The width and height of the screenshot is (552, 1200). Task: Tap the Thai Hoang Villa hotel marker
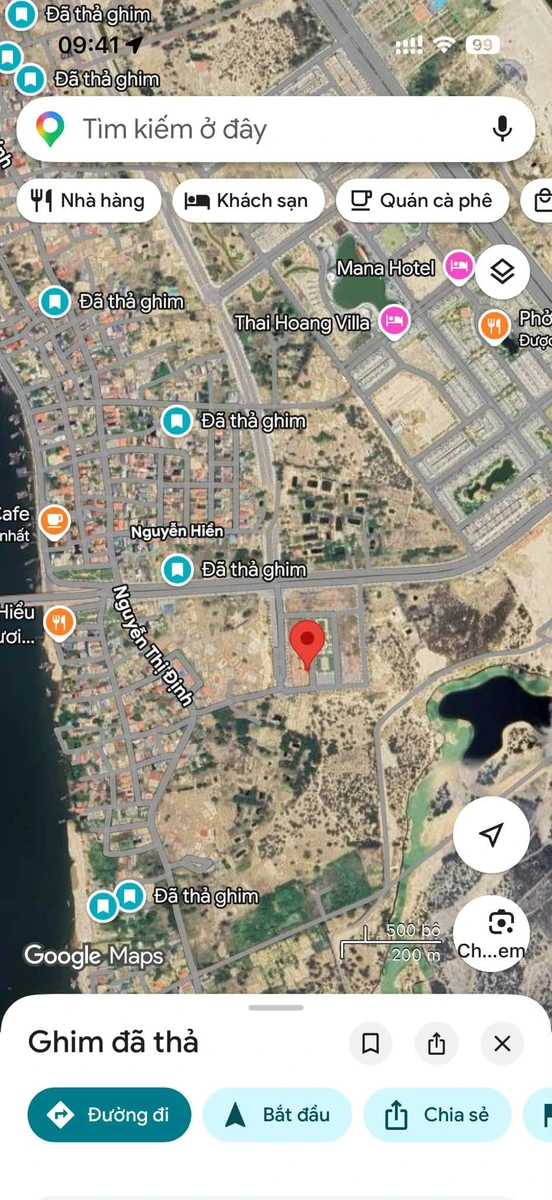pos(395,321)
